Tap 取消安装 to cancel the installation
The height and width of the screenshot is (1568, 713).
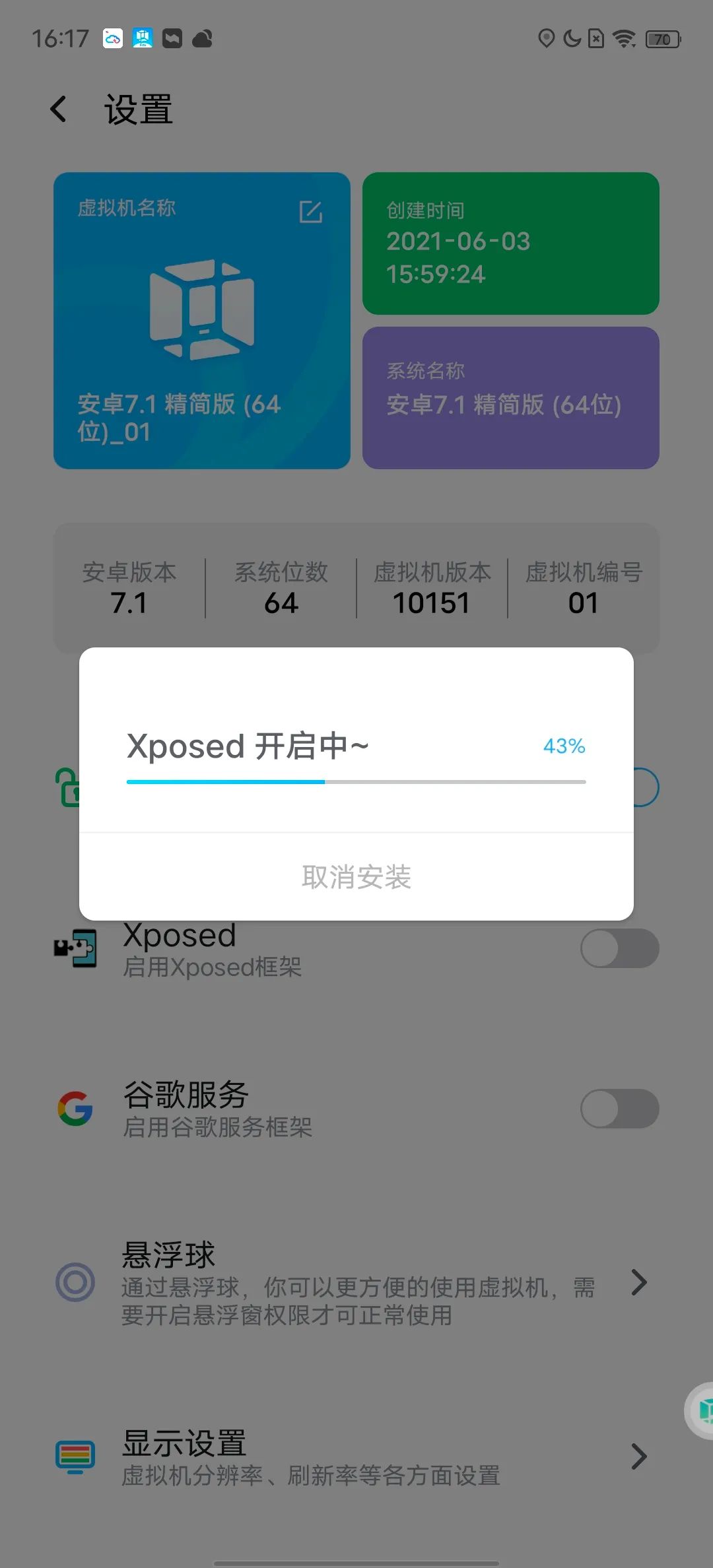(x=356, y=876)
